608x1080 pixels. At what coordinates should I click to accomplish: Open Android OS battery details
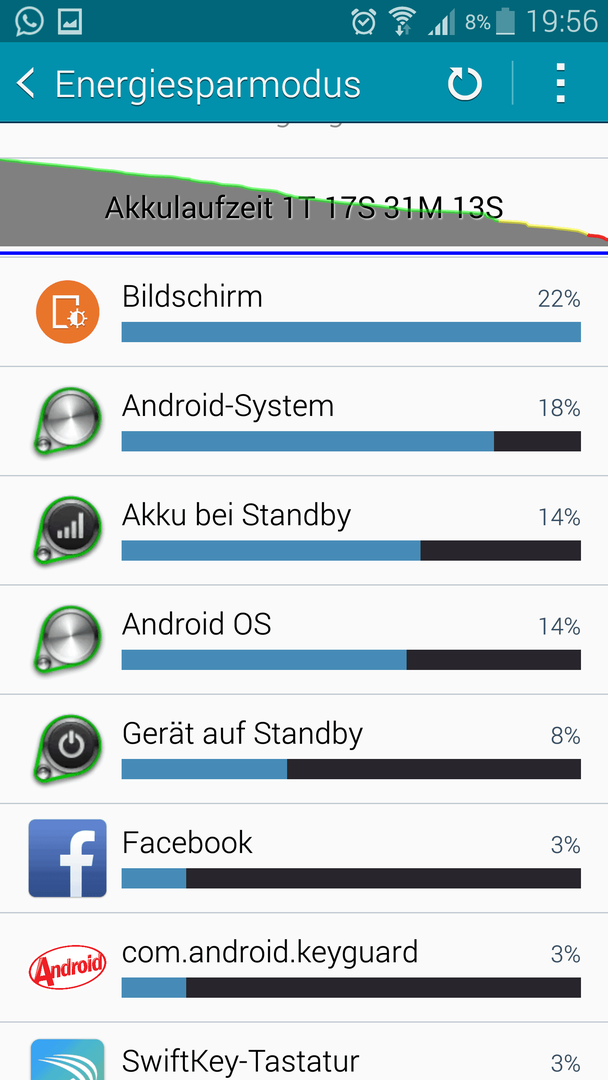pos(304,640)
